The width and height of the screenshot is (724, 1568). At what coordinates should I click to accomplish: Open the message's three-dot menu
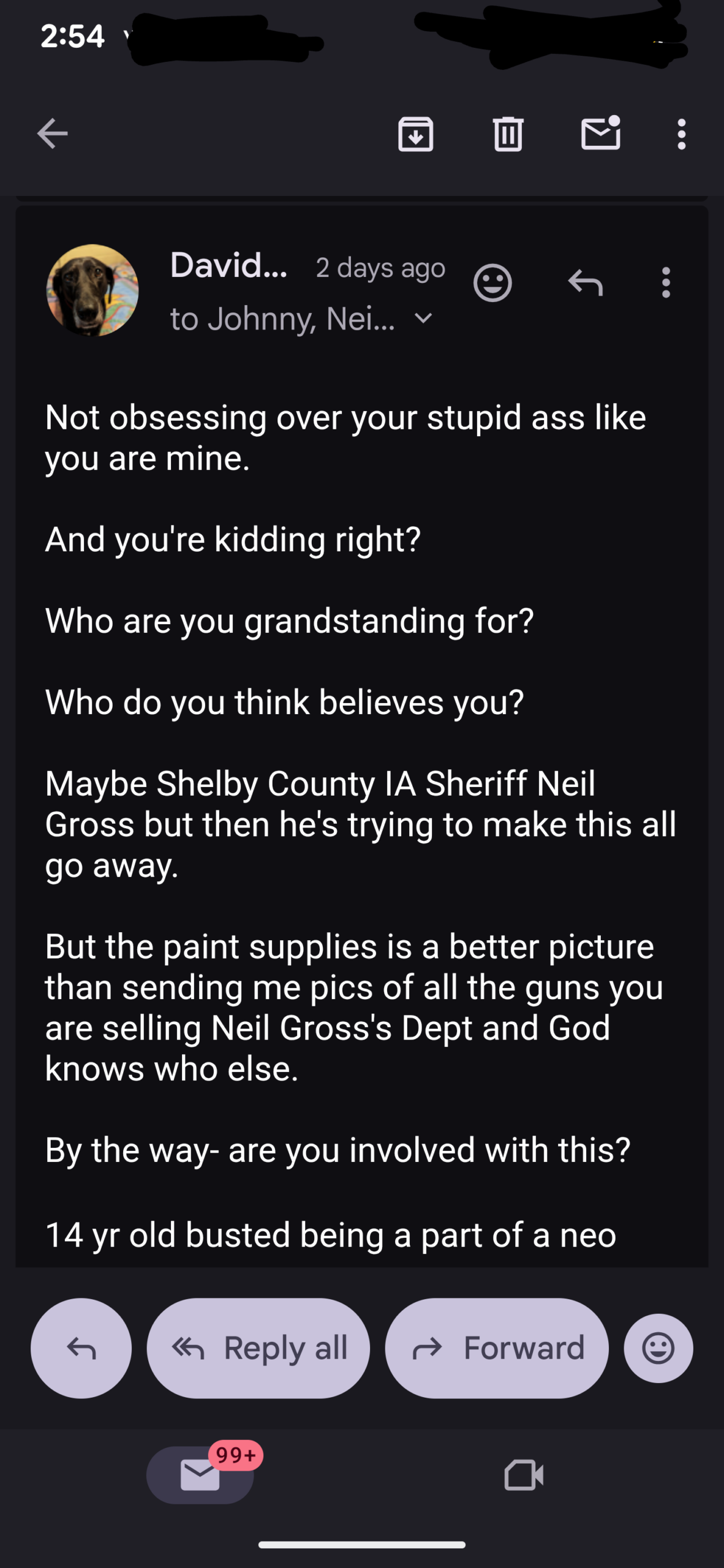[x=666, y=283]
